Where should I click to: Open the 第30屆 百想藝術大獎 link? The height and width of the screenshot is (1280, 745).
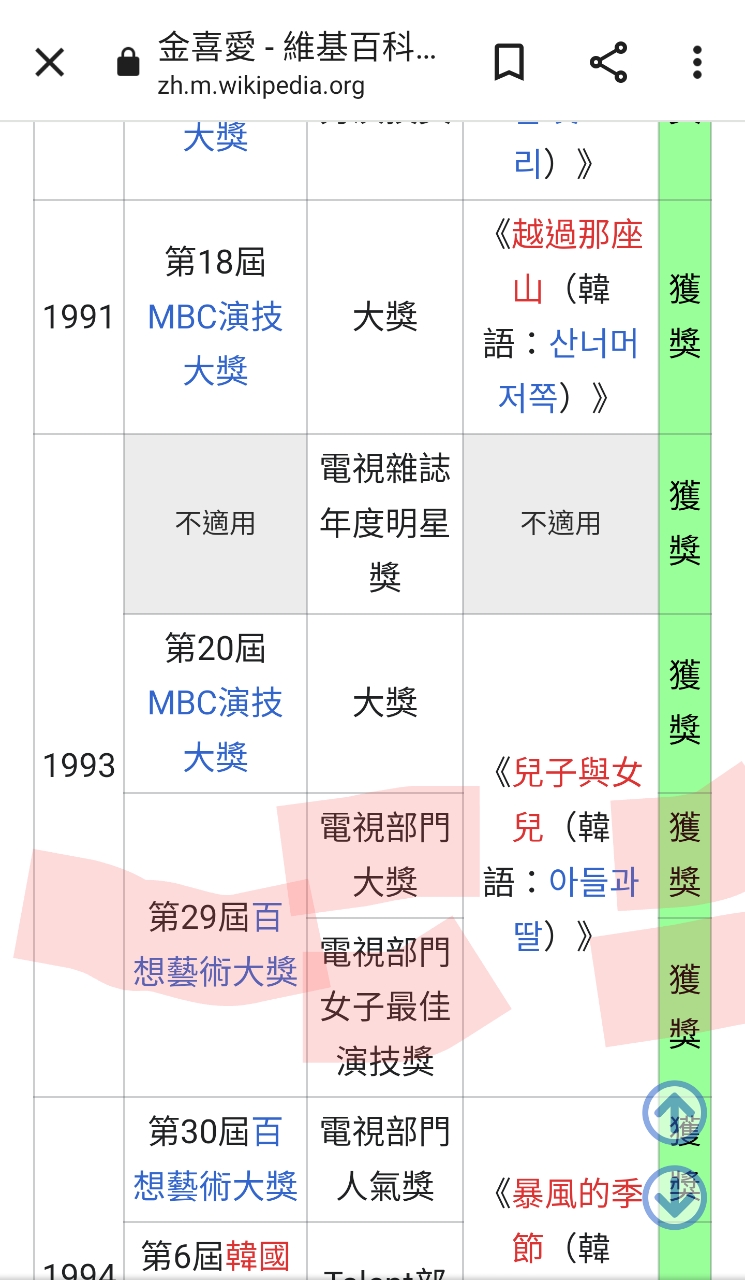[216, 1159]
